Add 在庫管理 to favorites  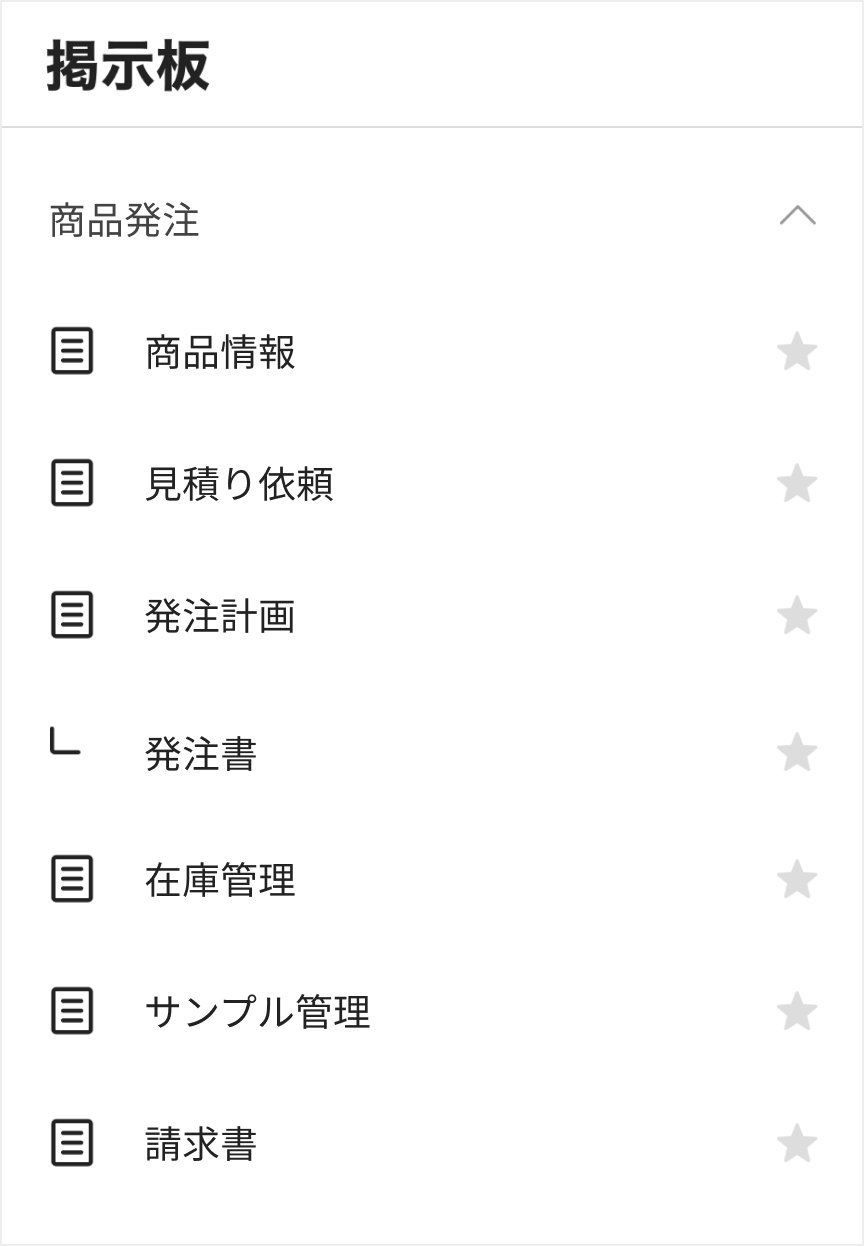point(797,880)
